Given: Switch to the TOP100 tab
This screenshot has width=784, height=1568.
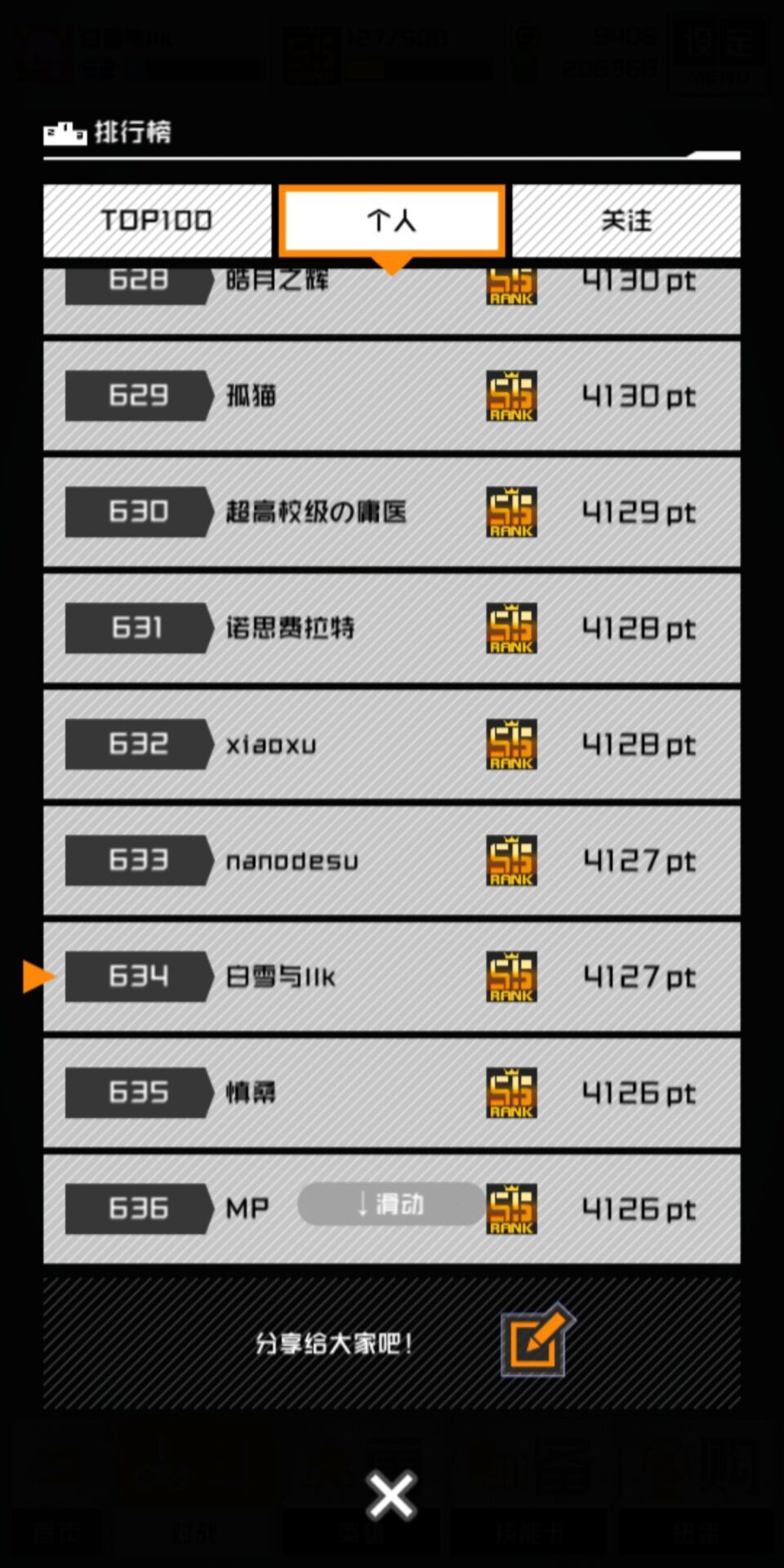Looking at the screenshot, I should tap(157, 220).
